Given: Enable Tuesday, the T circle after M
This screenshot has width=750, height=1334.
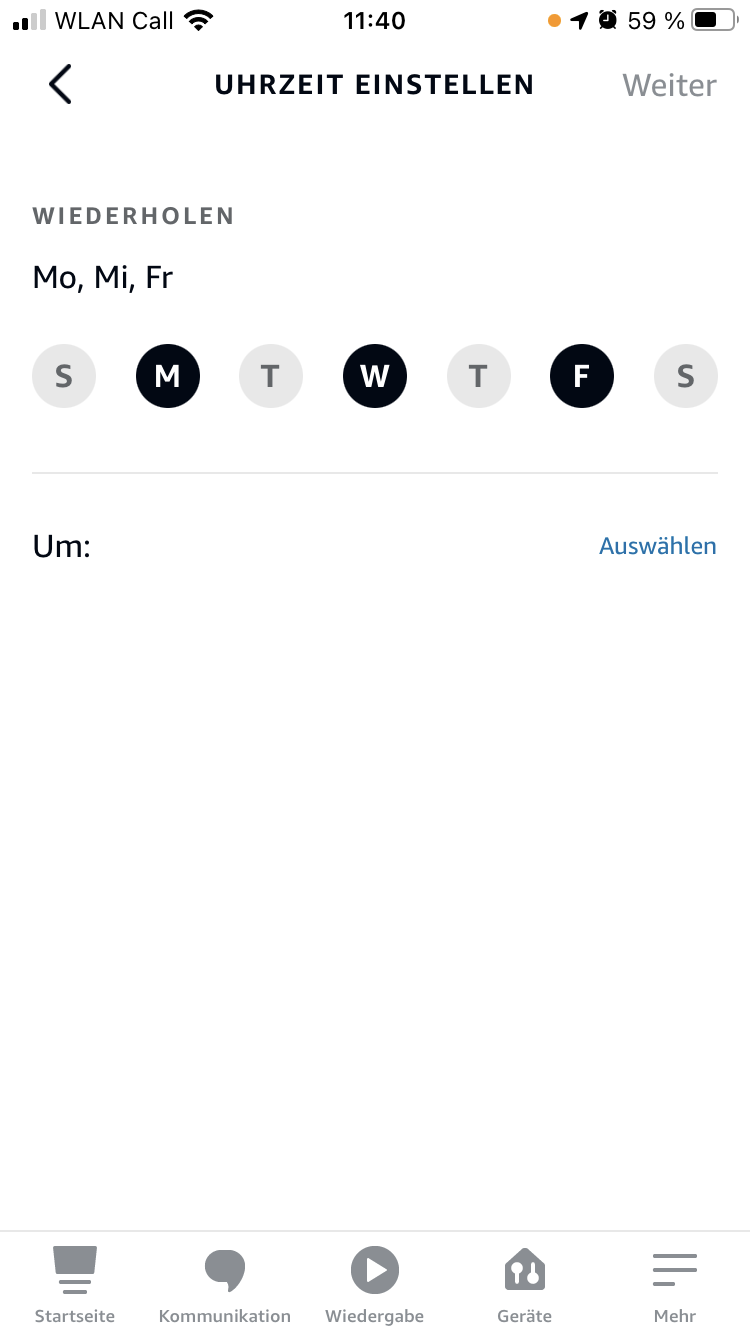Looking at the screenshot, I should [x=271, y=376].
